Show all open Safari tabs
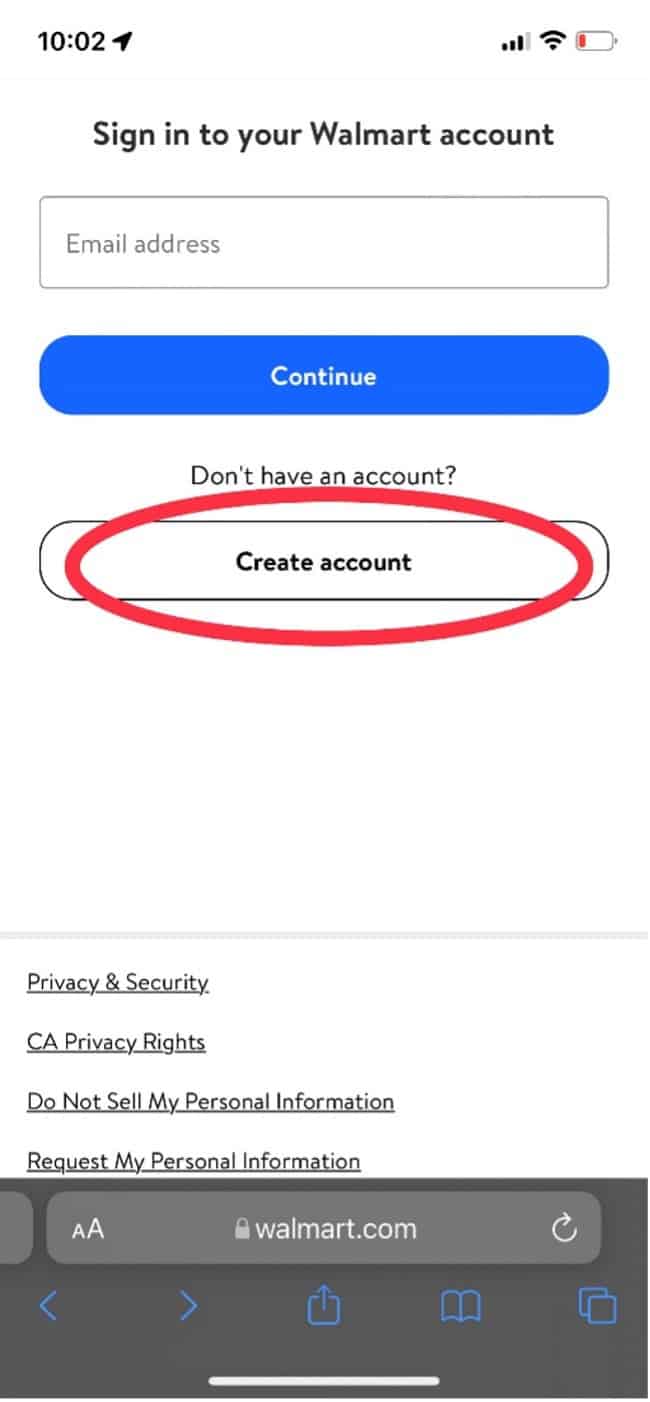Screen dimensions: 650x1402 (597, 1306)
